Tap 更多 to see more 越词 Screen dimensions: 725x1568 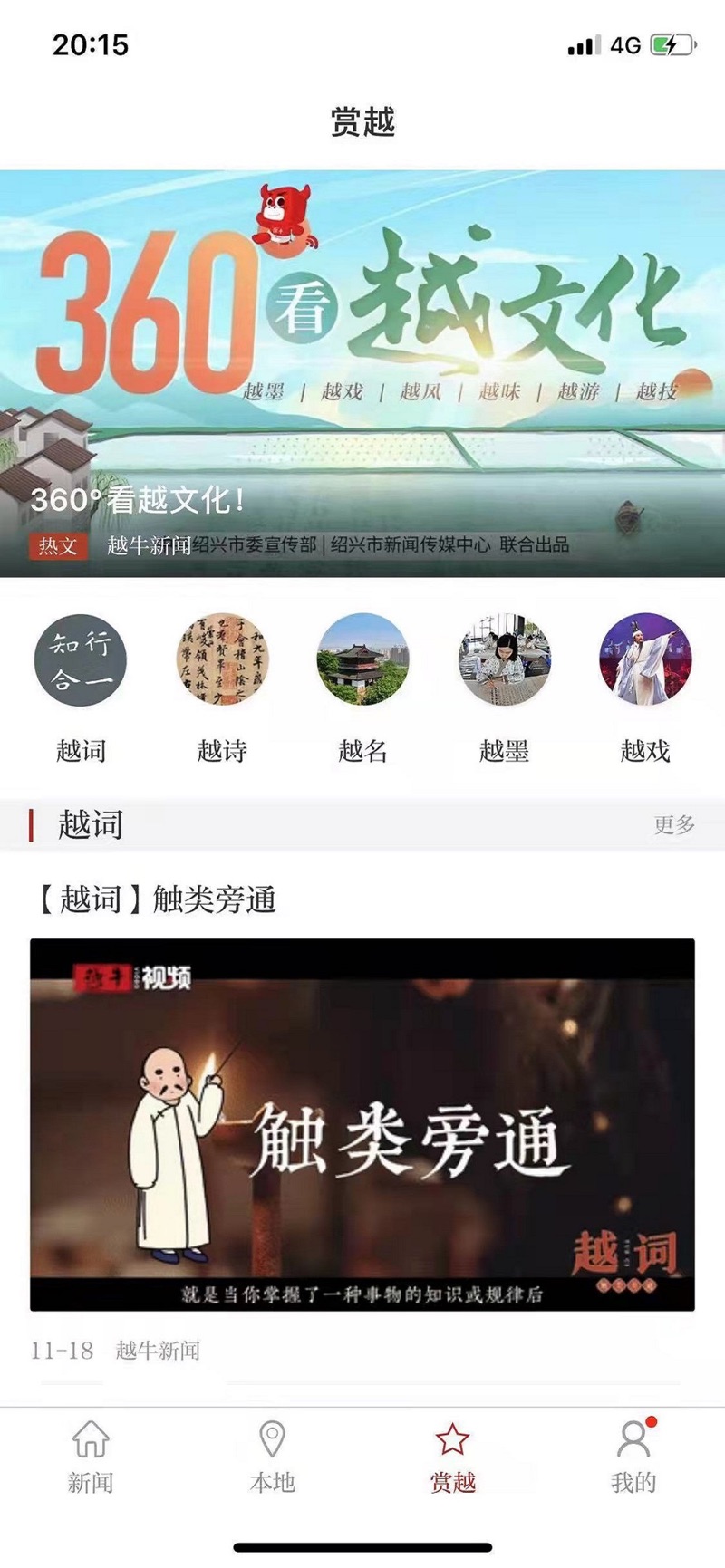coord(674,824)
